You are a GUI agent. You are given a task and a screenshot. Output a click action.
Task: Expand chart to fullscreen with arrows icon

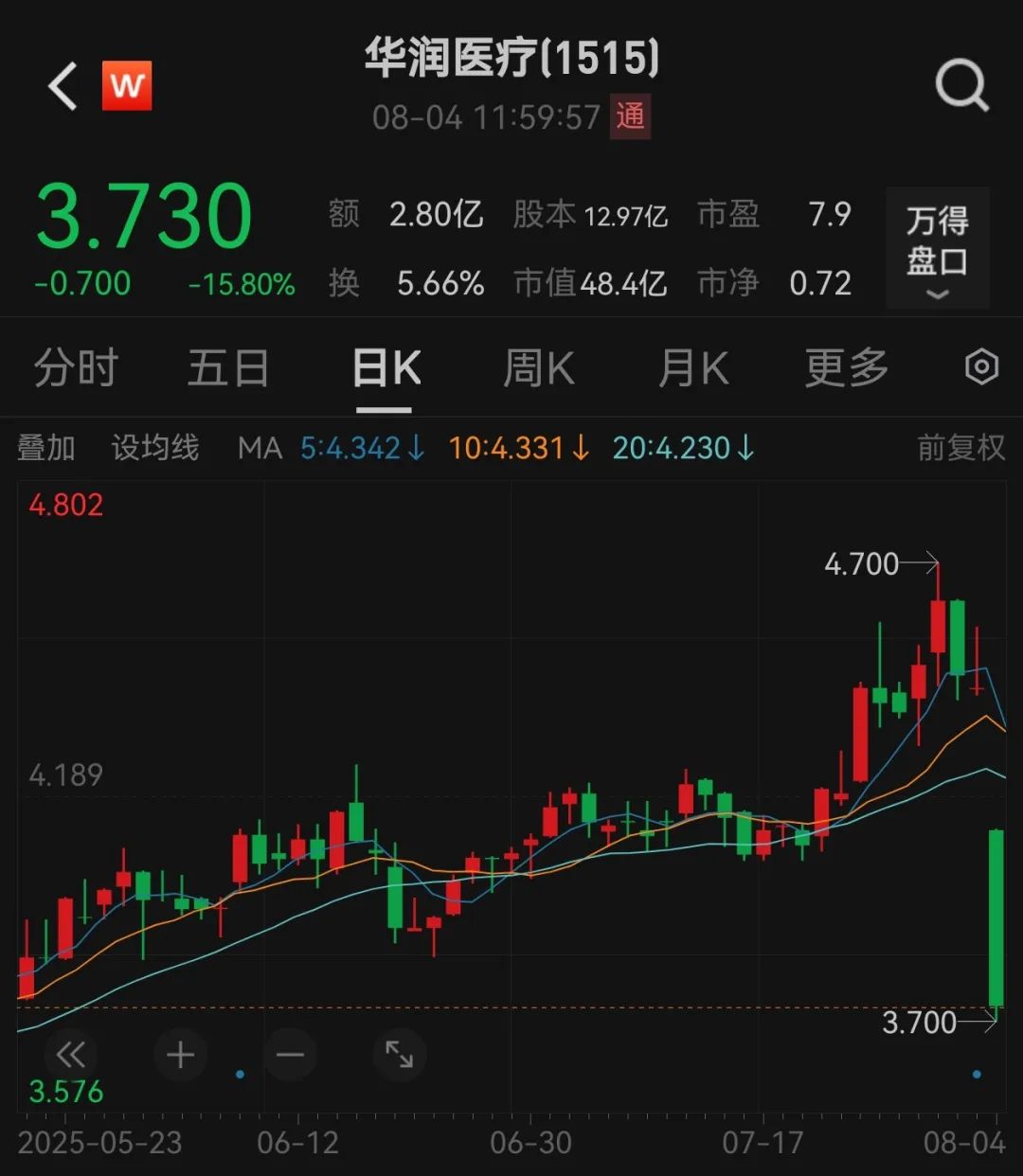(x=399, y=1054)
